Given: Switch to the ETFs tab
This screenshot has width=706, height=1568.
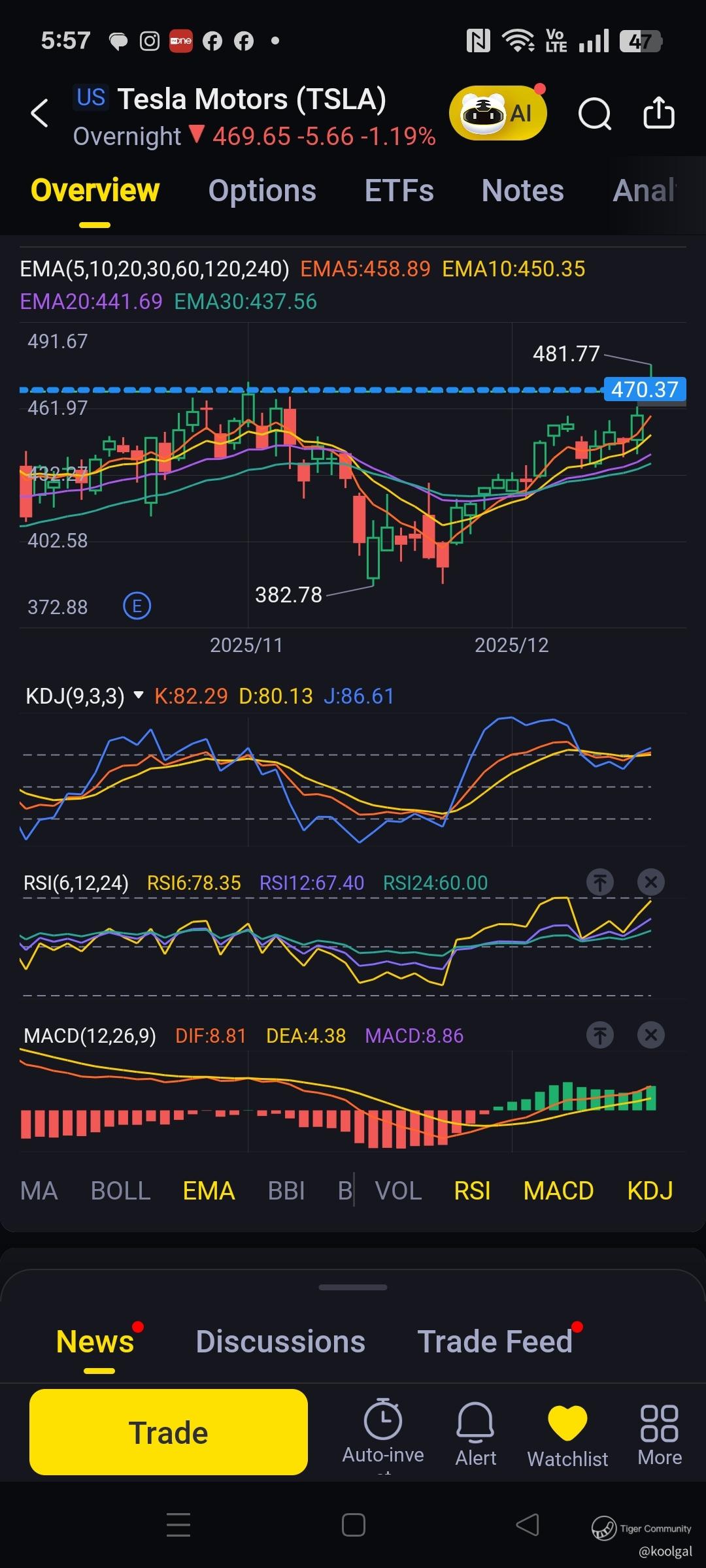Looking at the screenshot, I should 399,191.
